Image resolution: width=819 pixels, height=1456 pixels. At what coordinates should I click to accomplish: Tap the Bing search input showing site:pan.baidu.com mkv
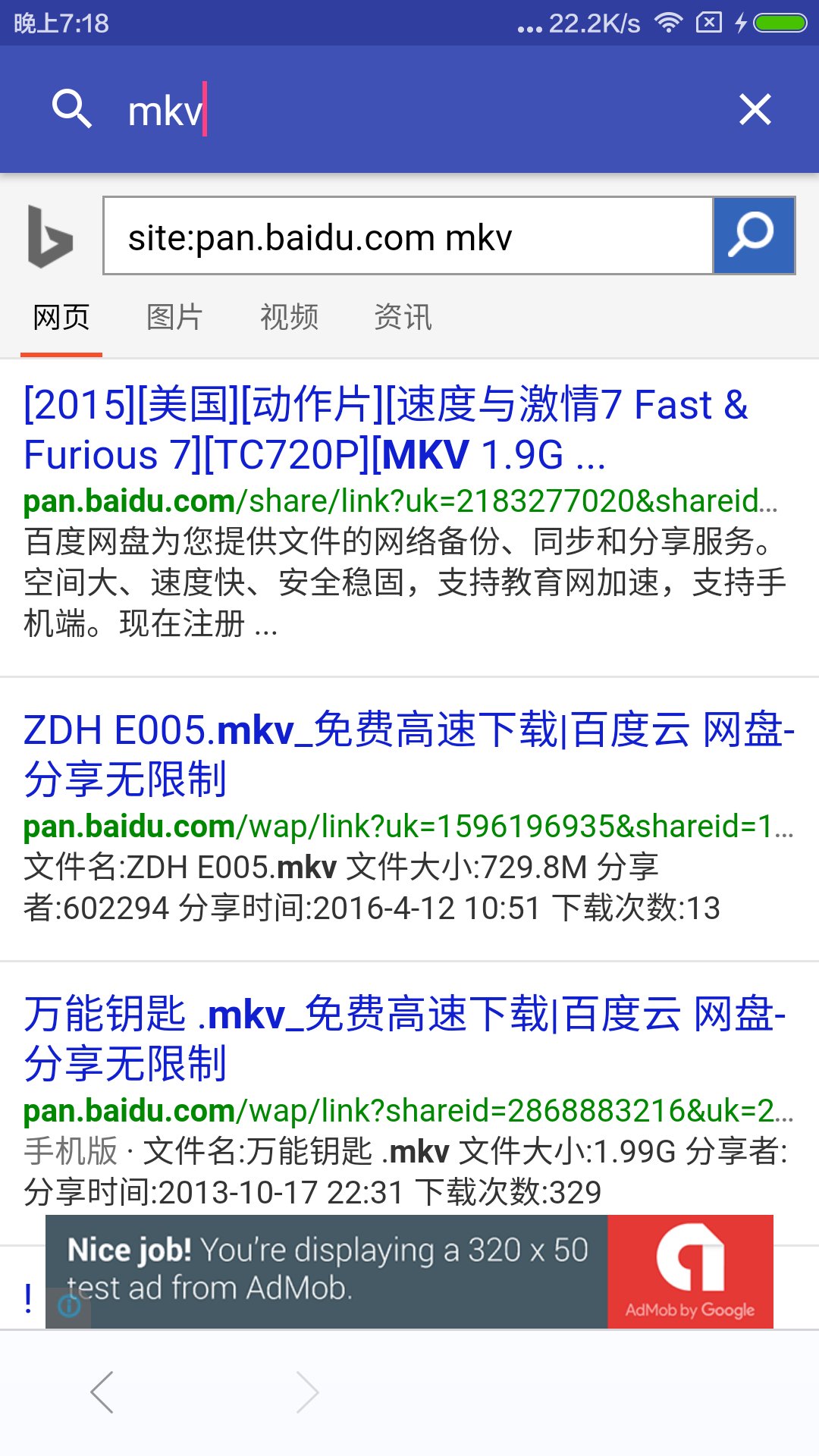click(x=409, y=235)
